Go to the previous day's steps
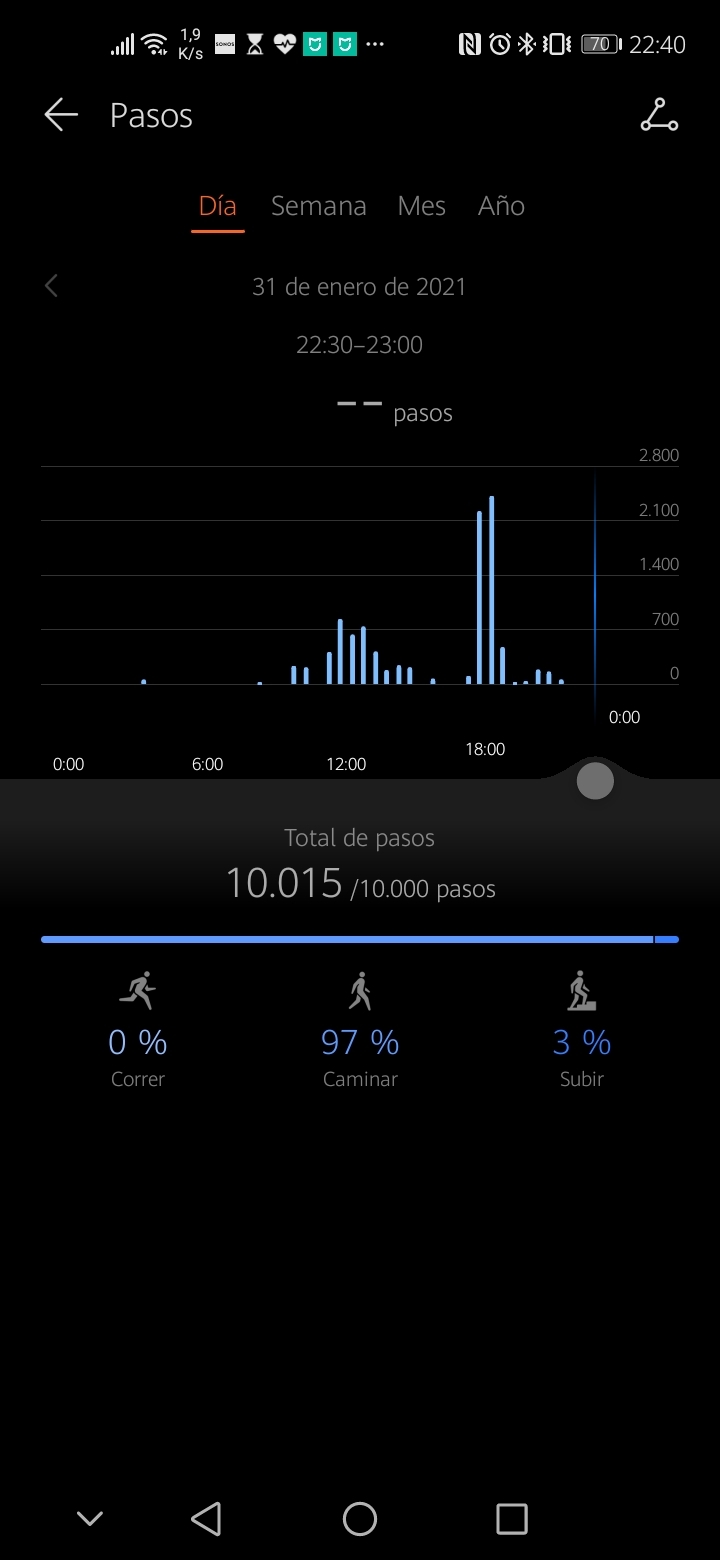The width and height of the screenshot is (720, 1560). tap(52, 287)
